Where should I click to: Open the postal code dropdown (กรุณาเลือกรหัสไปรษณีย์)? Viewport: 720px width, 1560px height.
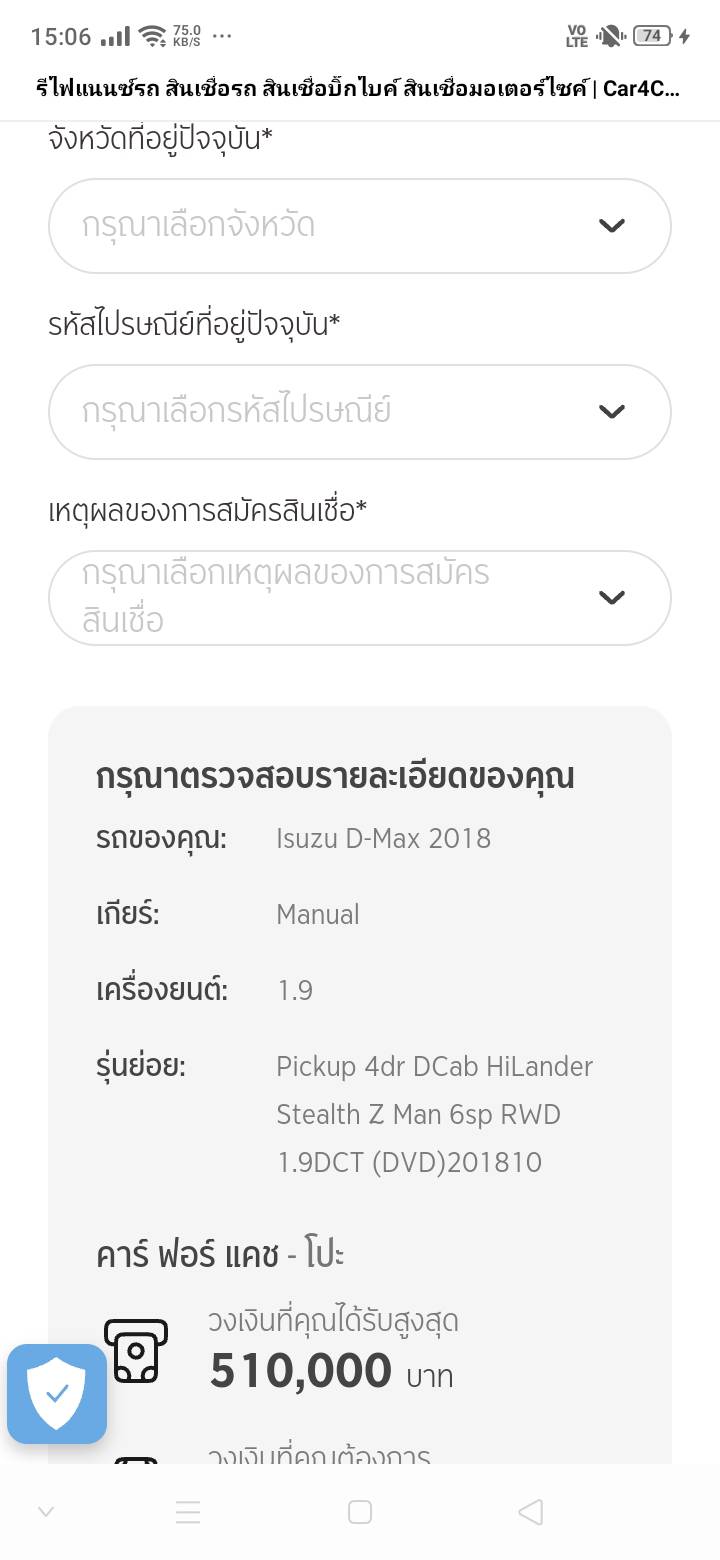pyautogui.click(x=359, y=412)
